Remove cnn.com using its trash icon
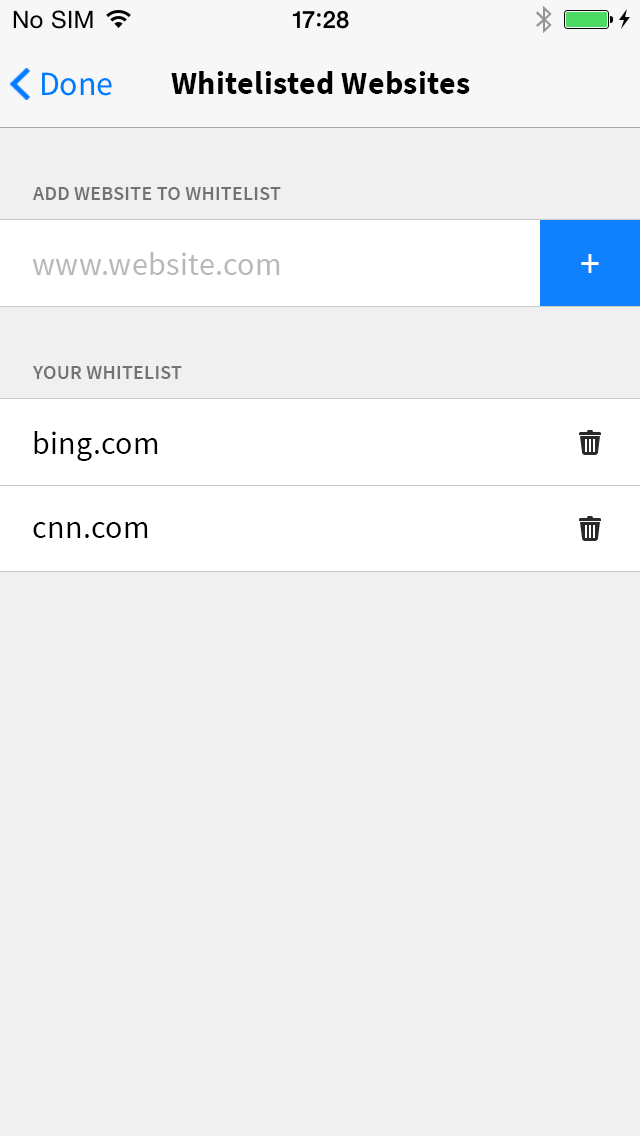This screenshot has width=640, height=1136. [590, 529]
